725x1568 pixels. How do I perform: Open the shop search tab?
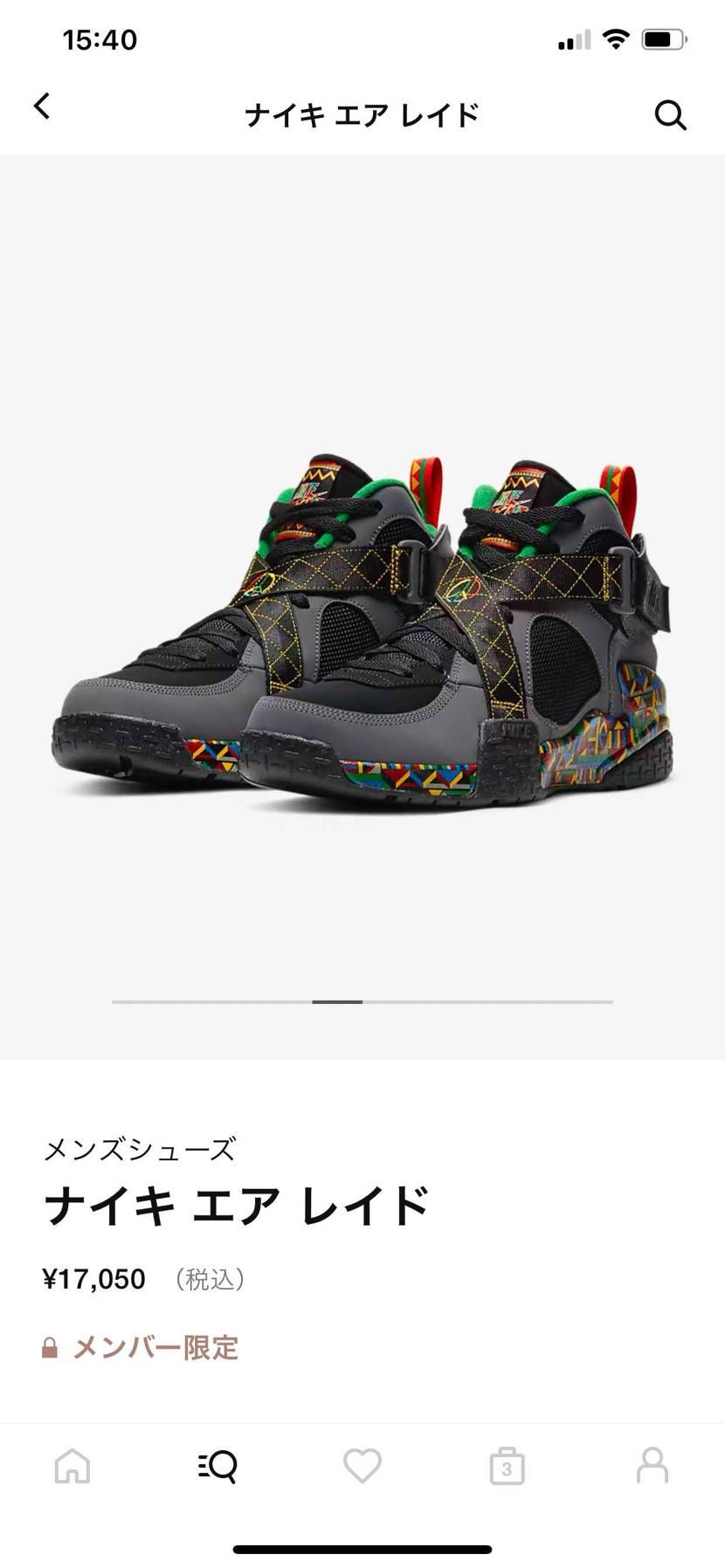(x=217, y=1466)
